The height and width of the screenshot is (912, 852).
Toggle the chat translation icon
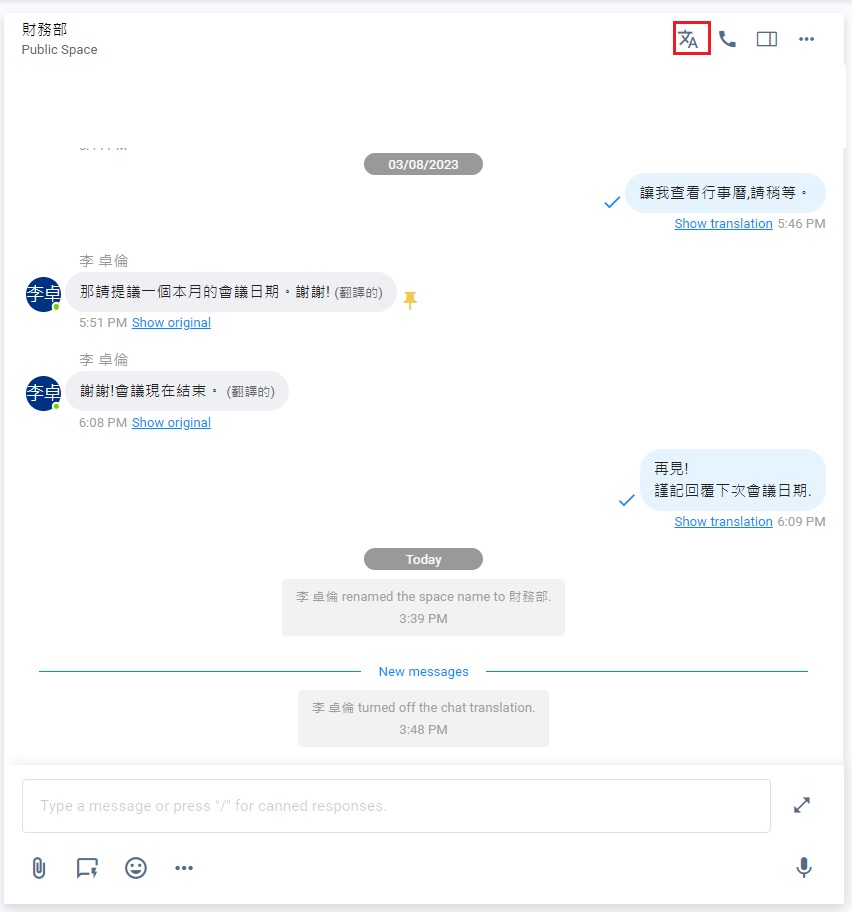pos(690,39)
